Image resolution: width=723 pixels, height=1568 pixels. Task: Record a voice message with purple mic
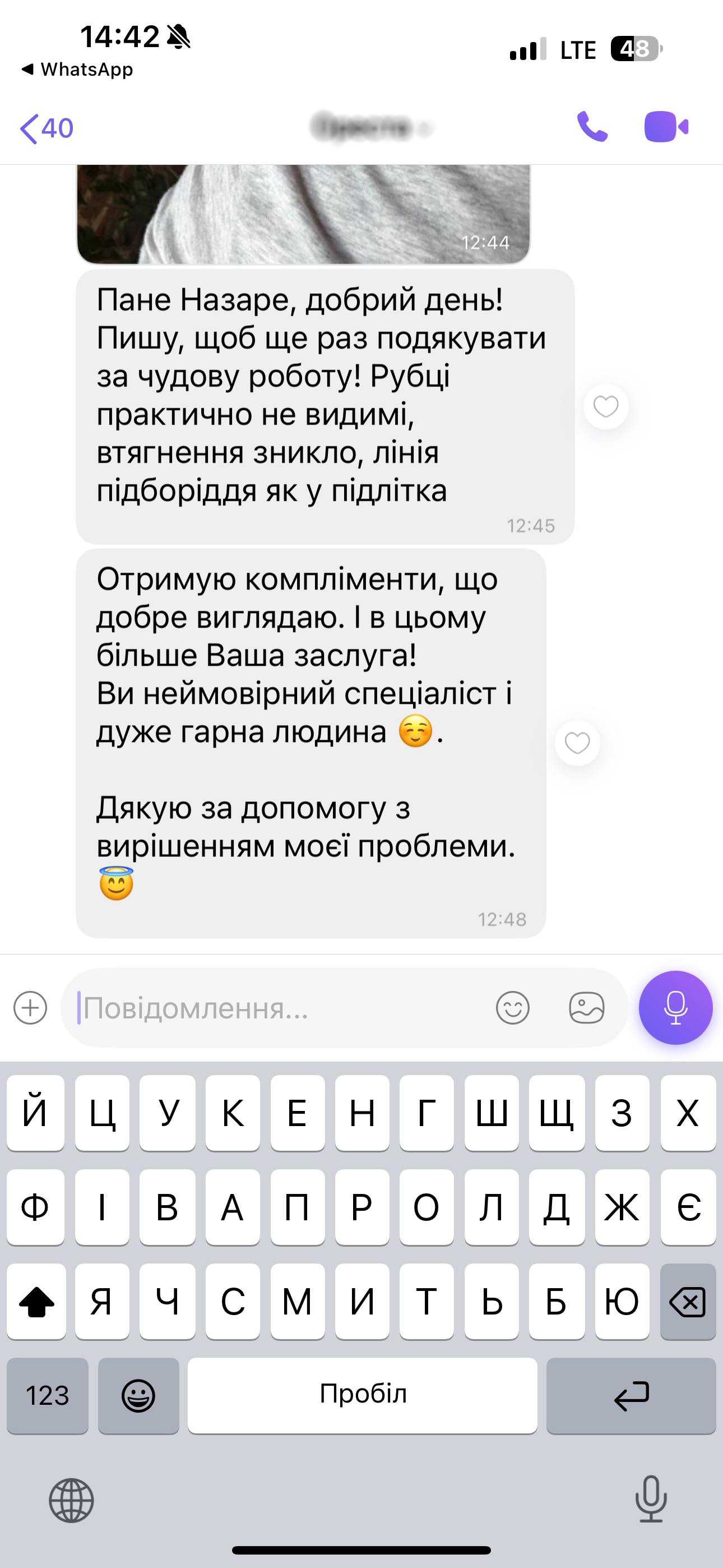pyautogui.click(x=675, y=1008)
